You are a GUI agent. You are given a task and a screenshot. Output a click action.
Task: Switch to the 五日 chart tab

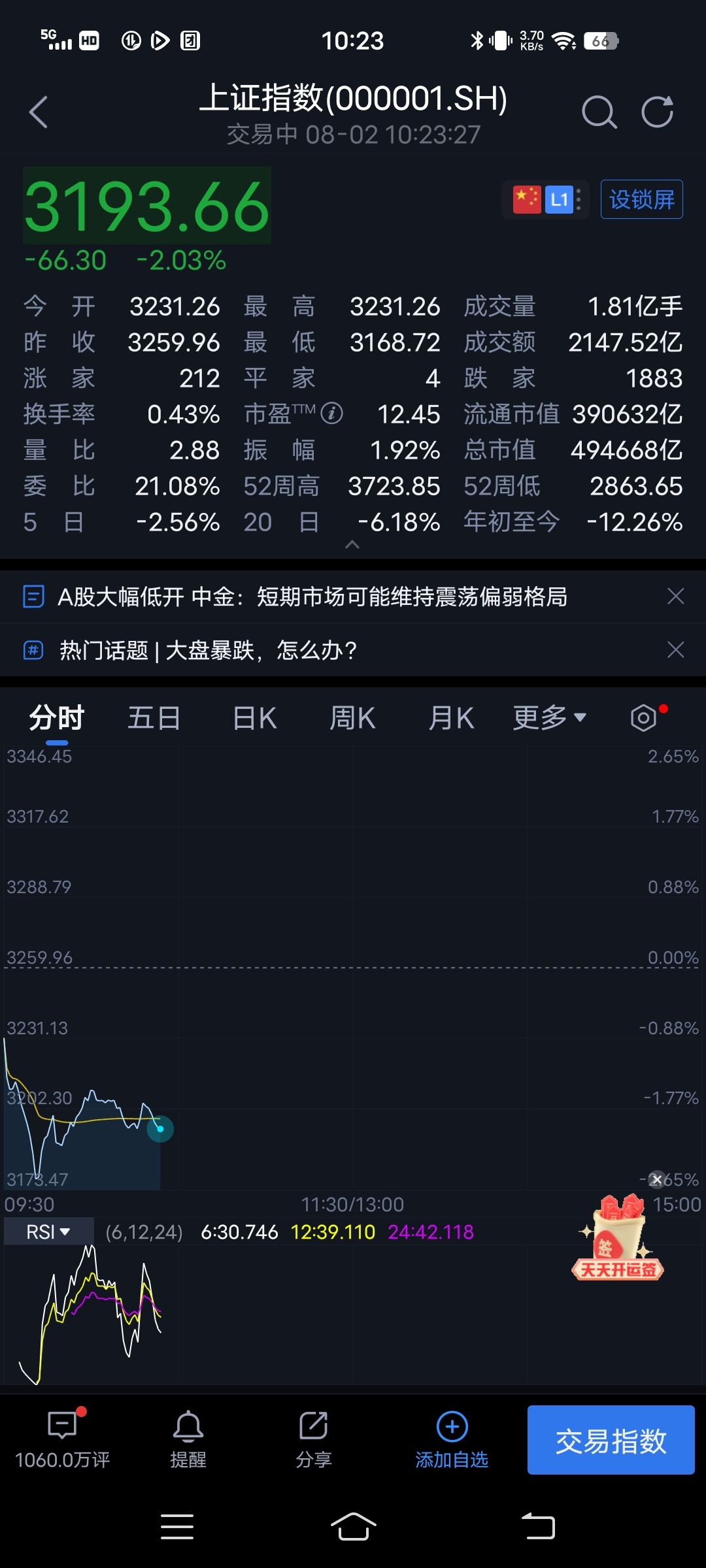pyautogui.click(x=154, y=718)
